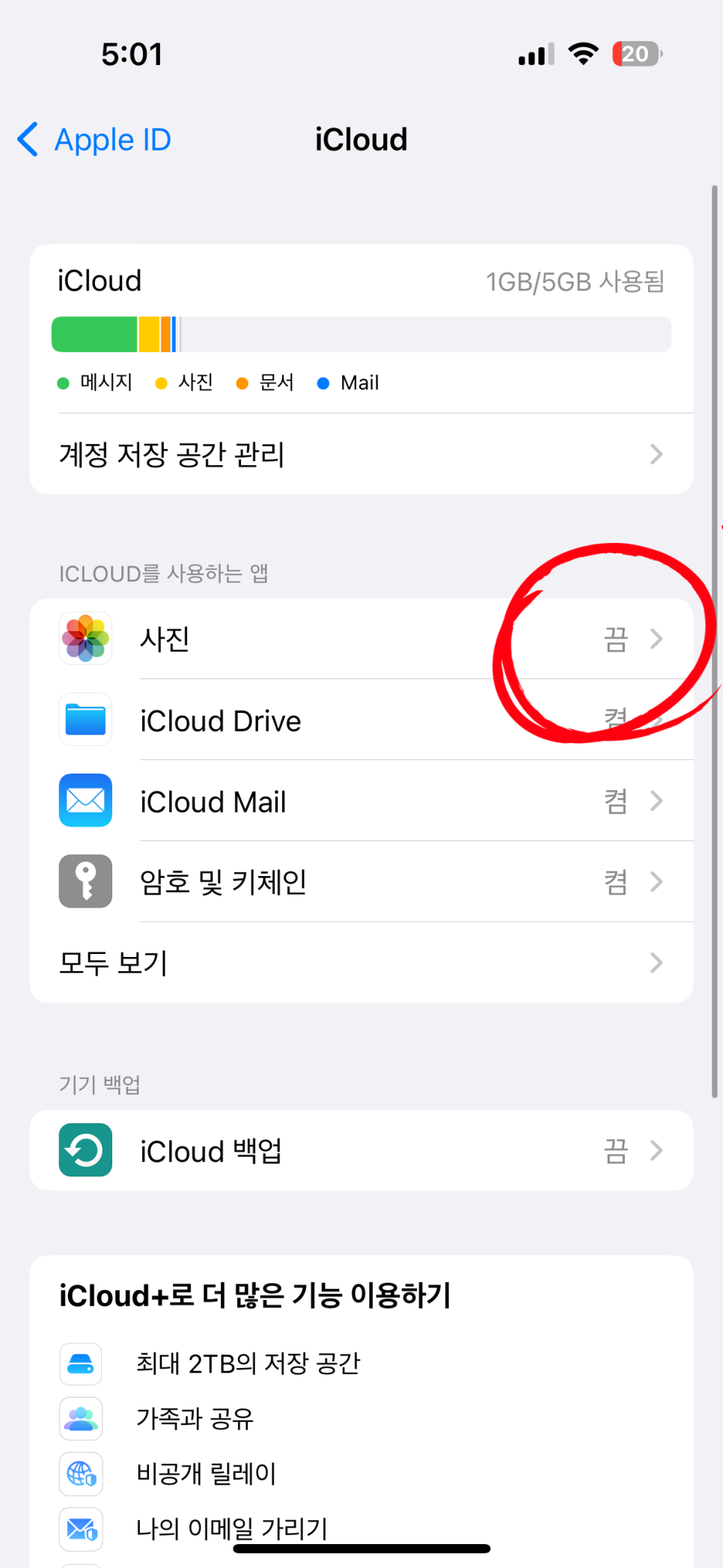Image resolution: width=723 pixels, height=1568 pixels.
Task: Open 사진 iCloud settings
Action: (361, 639)
